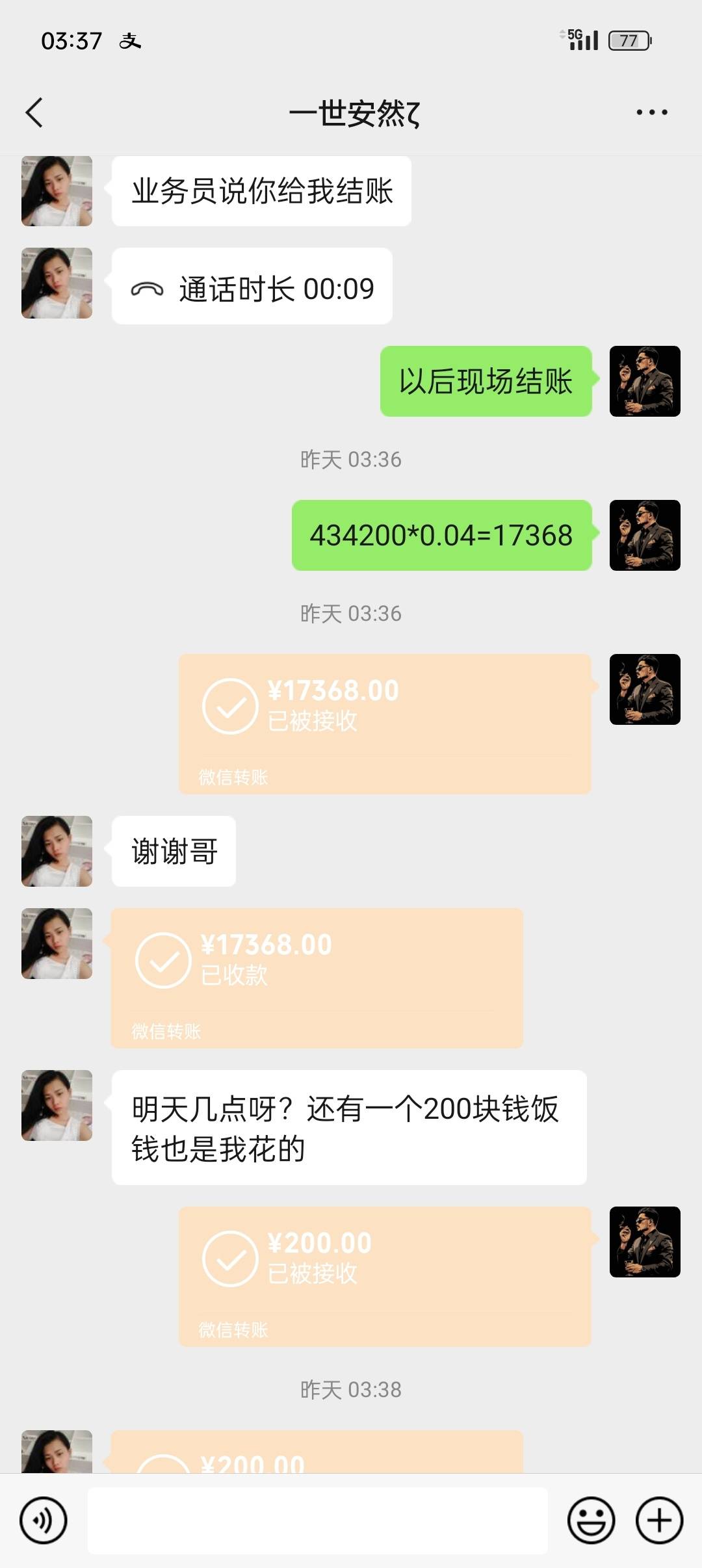Go back from the chat

tap(34, 112)
